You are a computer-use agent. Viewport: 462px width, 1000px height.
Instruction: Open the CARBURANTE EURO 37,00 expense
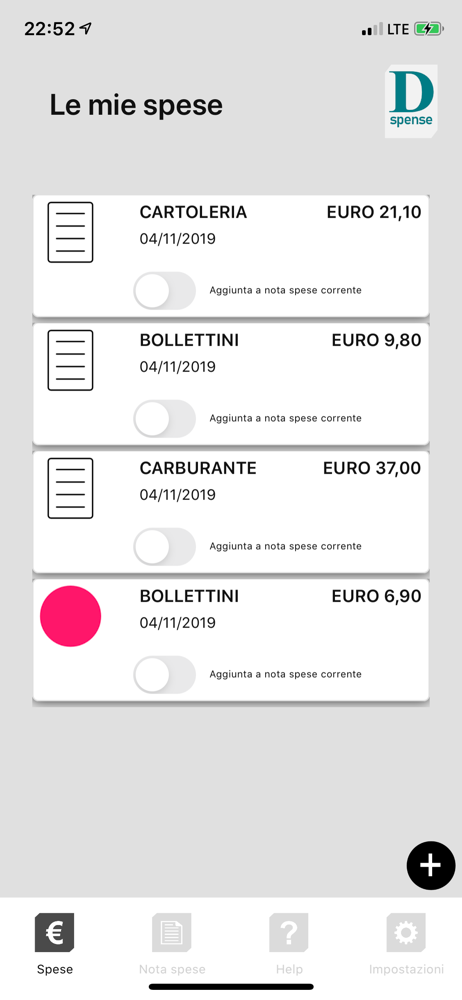[230, 511]
